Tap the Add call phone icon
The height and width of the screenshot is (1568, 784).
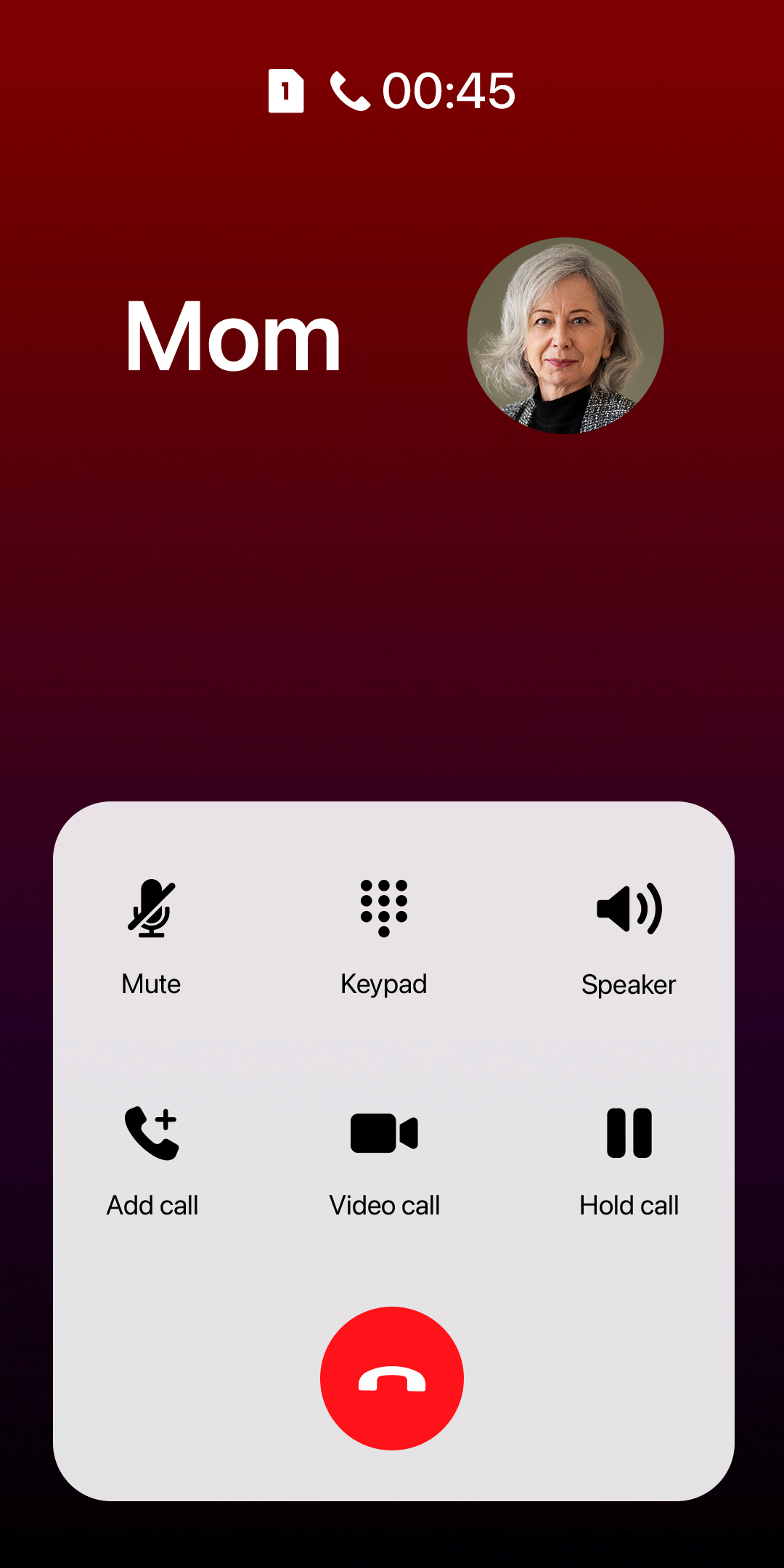point(152,1131)
